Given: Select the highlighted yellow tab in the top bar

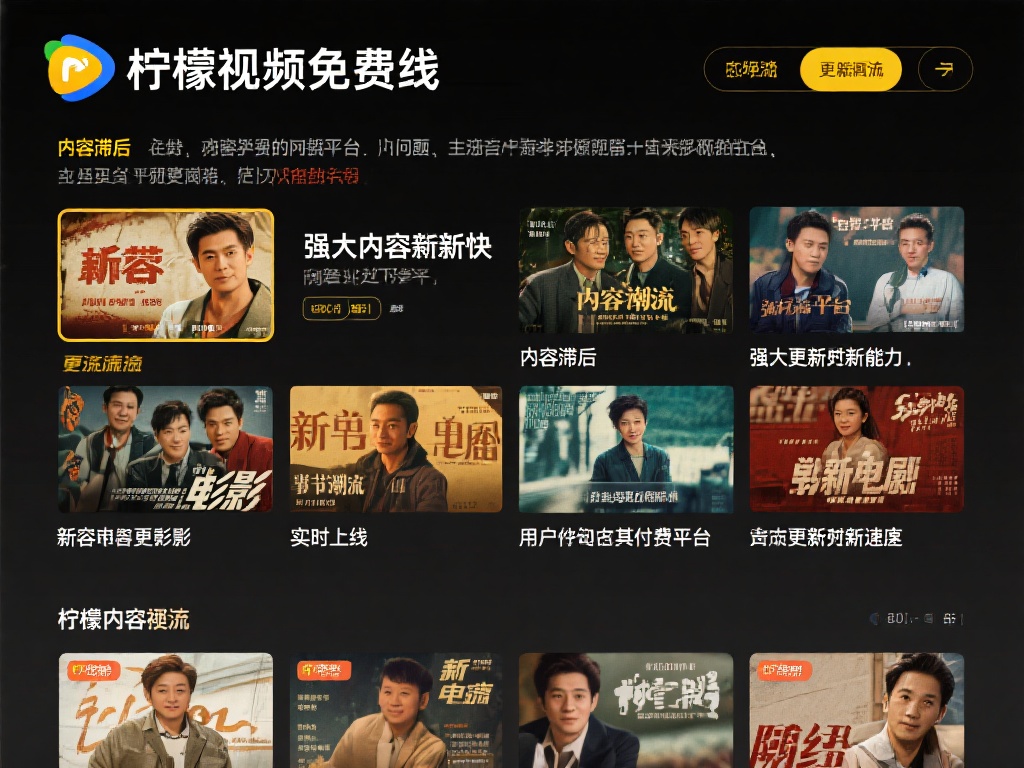Looking at the screenshot, I should (x=851, y=69).
